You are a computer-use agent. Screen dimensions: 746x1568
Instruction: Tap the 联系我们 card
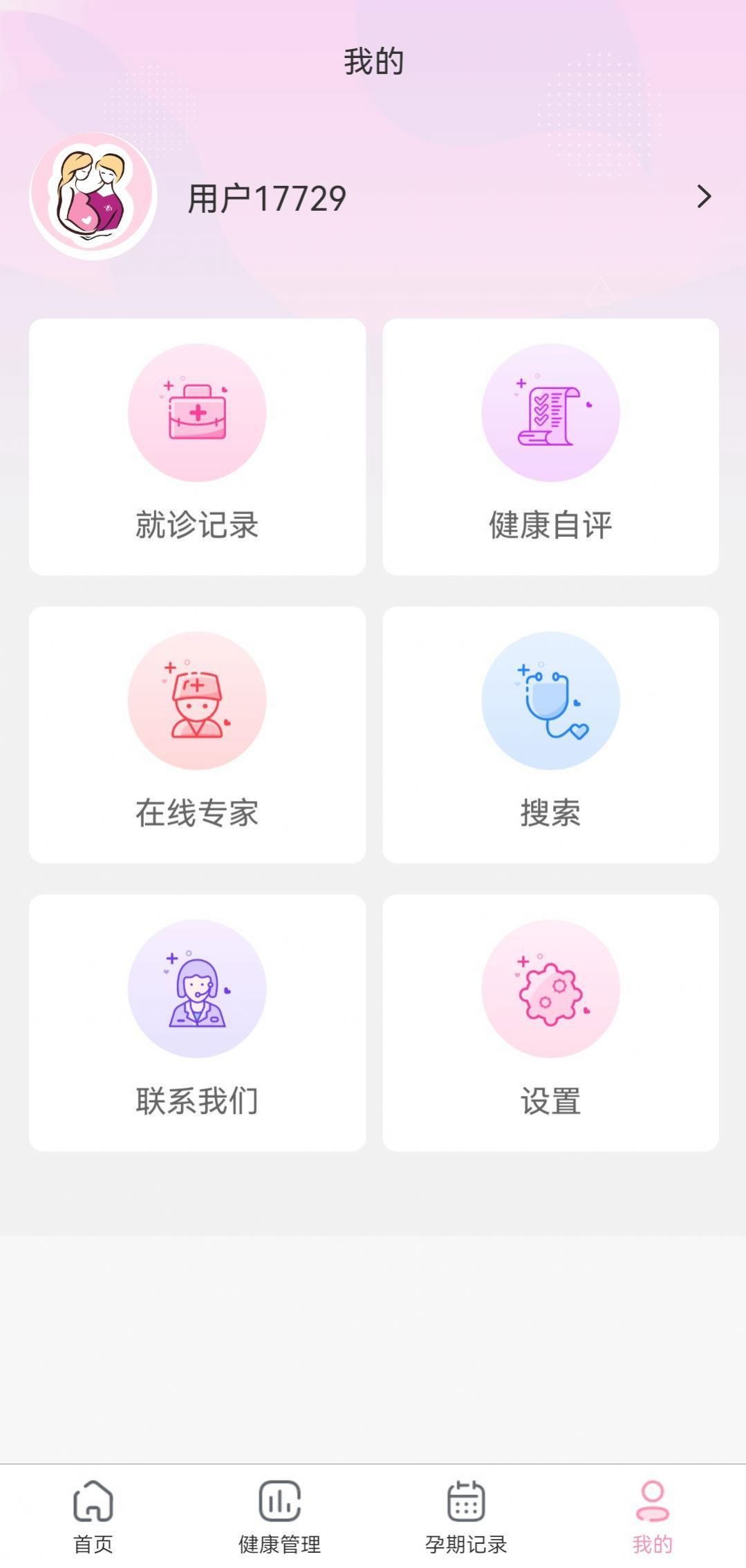(198, 1023)
